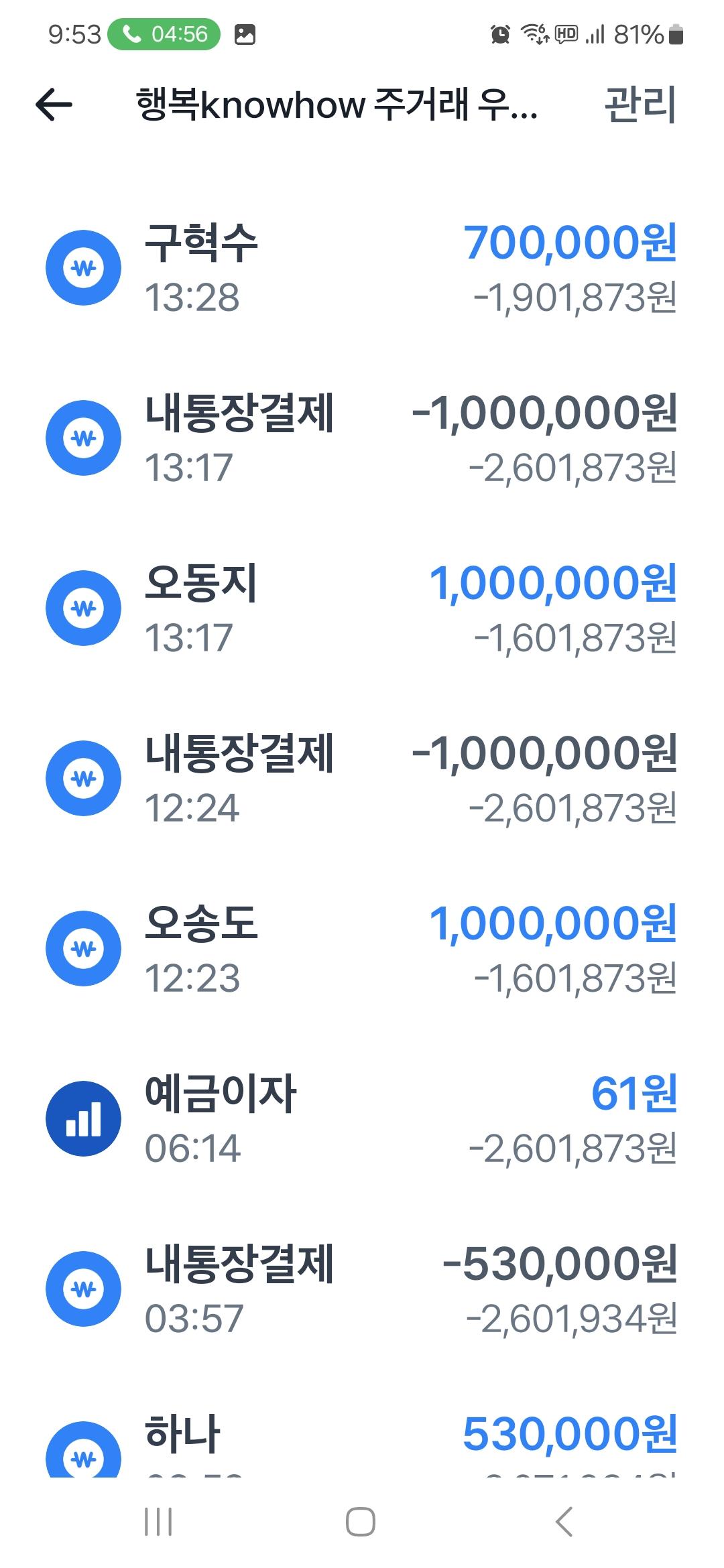Tap the won currency icon beside 구혁수
Screen dimensions: 724x1568
pyautogui.click(x=83, y=268)
